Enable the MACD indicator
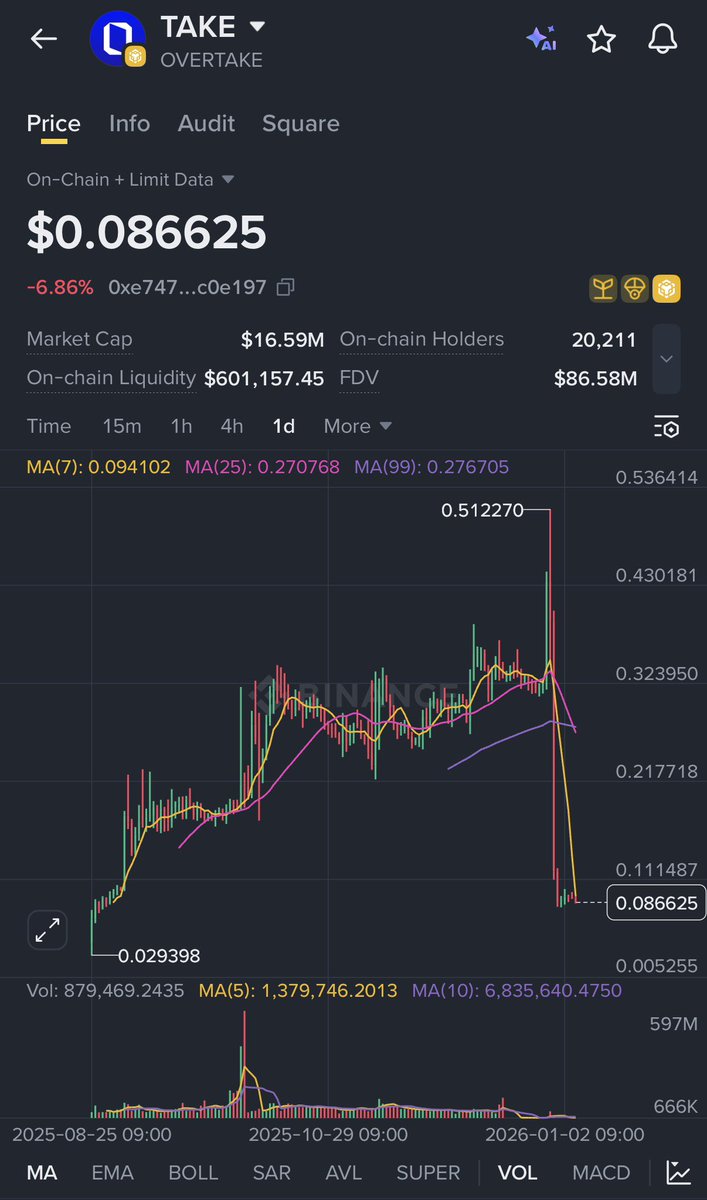This screenshot has width=707, height=1200. coord(601,1172)
